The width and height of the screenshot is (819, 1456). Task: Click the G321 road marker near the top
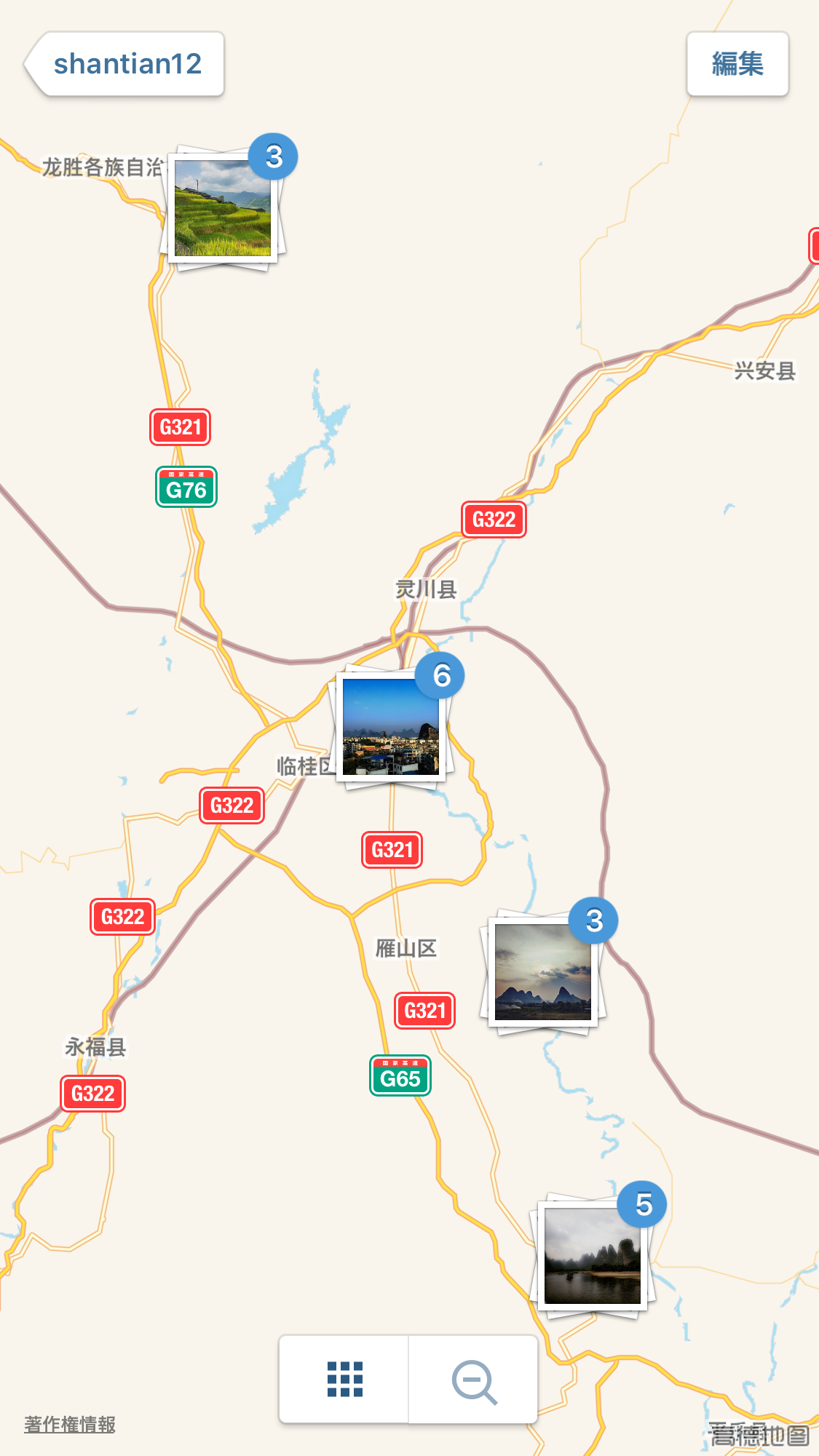180,427
